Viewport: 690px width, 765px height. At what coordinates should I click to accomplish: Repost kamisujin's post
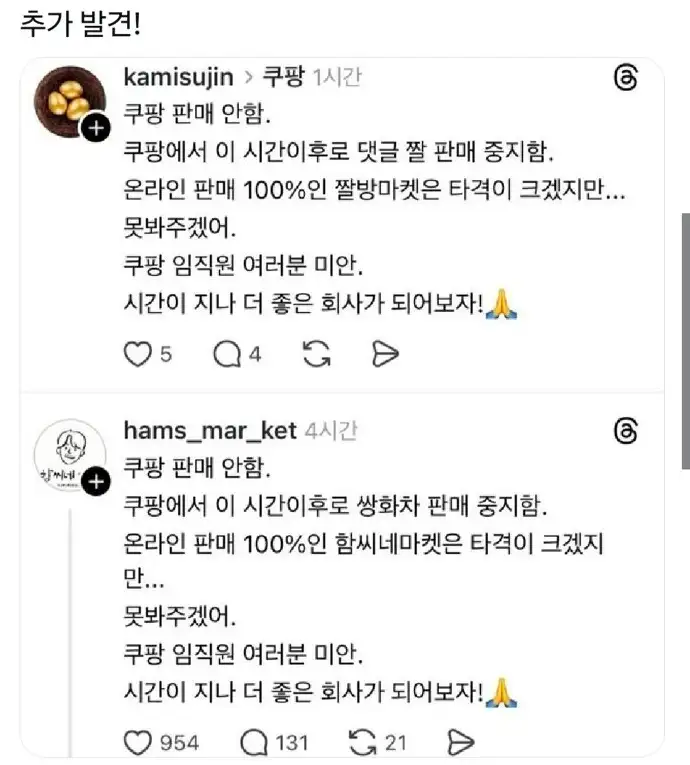[316, 354]
